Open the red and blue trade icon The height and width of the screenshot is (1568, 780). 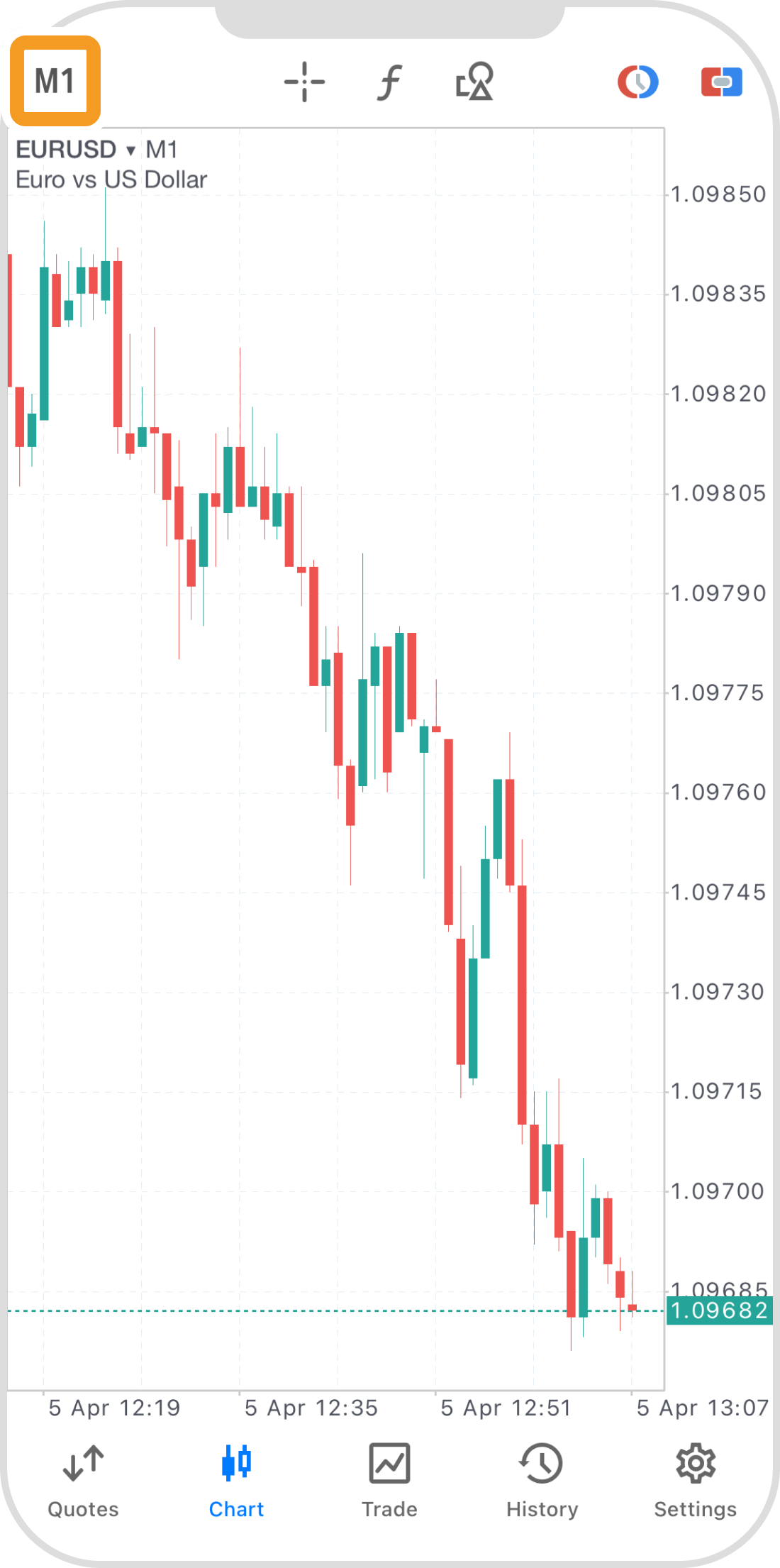pos(721,82)
